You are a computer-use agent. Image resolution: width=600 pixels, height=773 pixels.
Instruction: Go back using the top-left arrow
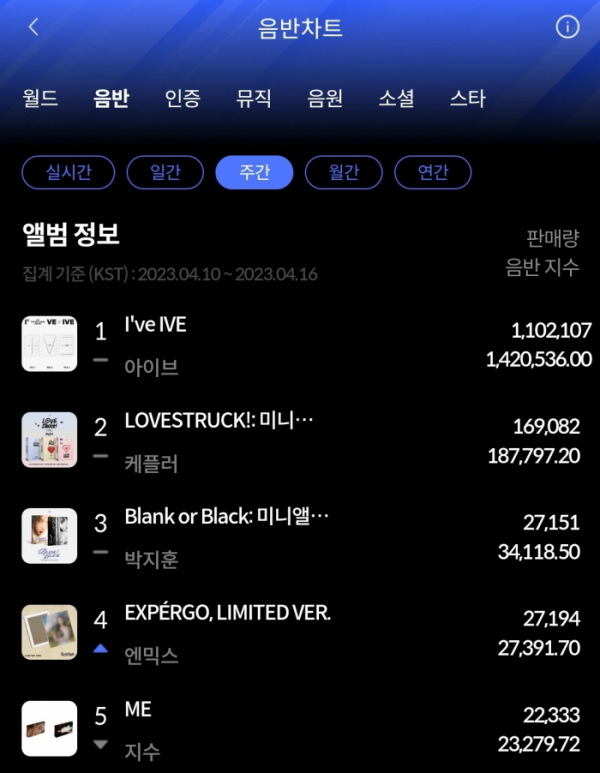click(33, 28)
